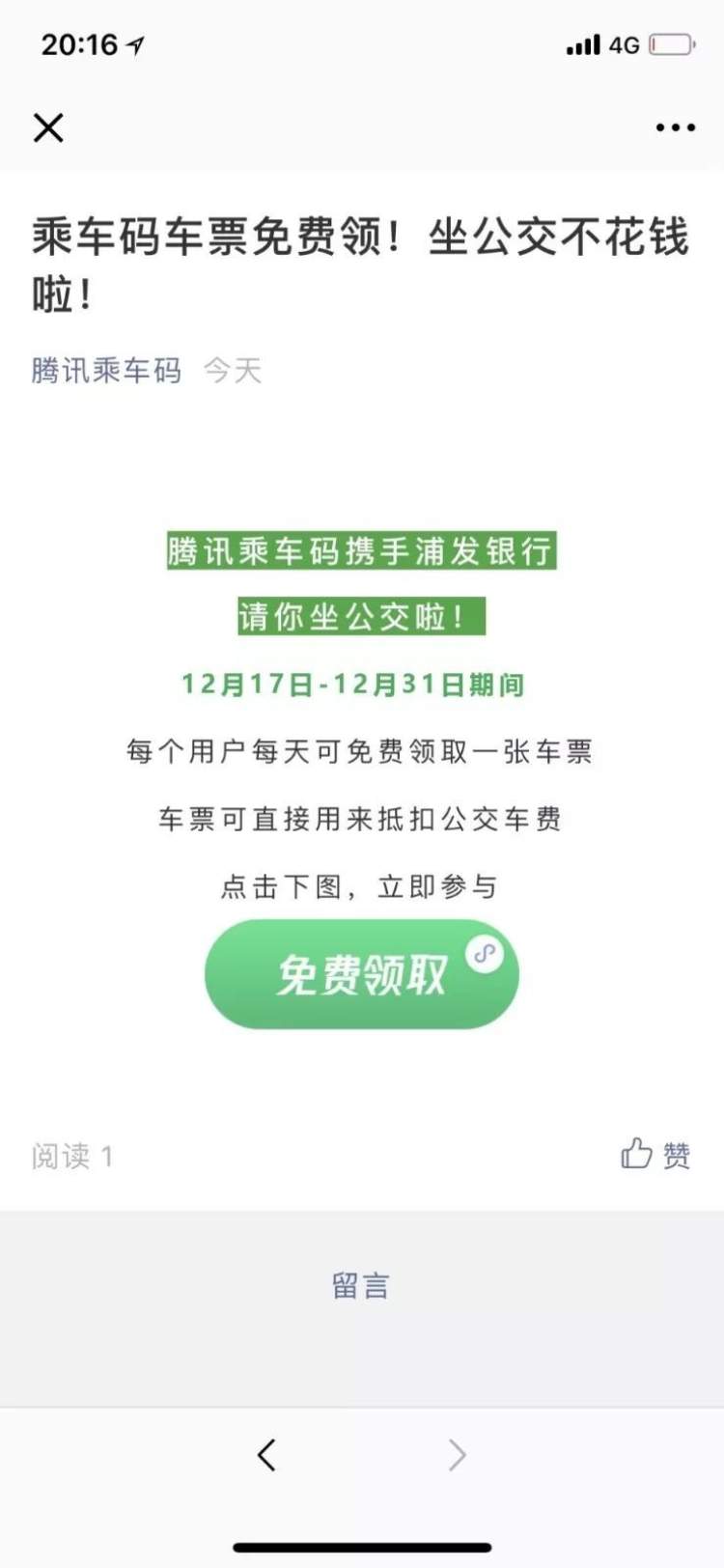
Task: Tap the green 免费领取 button
Action: click(x=361, y=974)
